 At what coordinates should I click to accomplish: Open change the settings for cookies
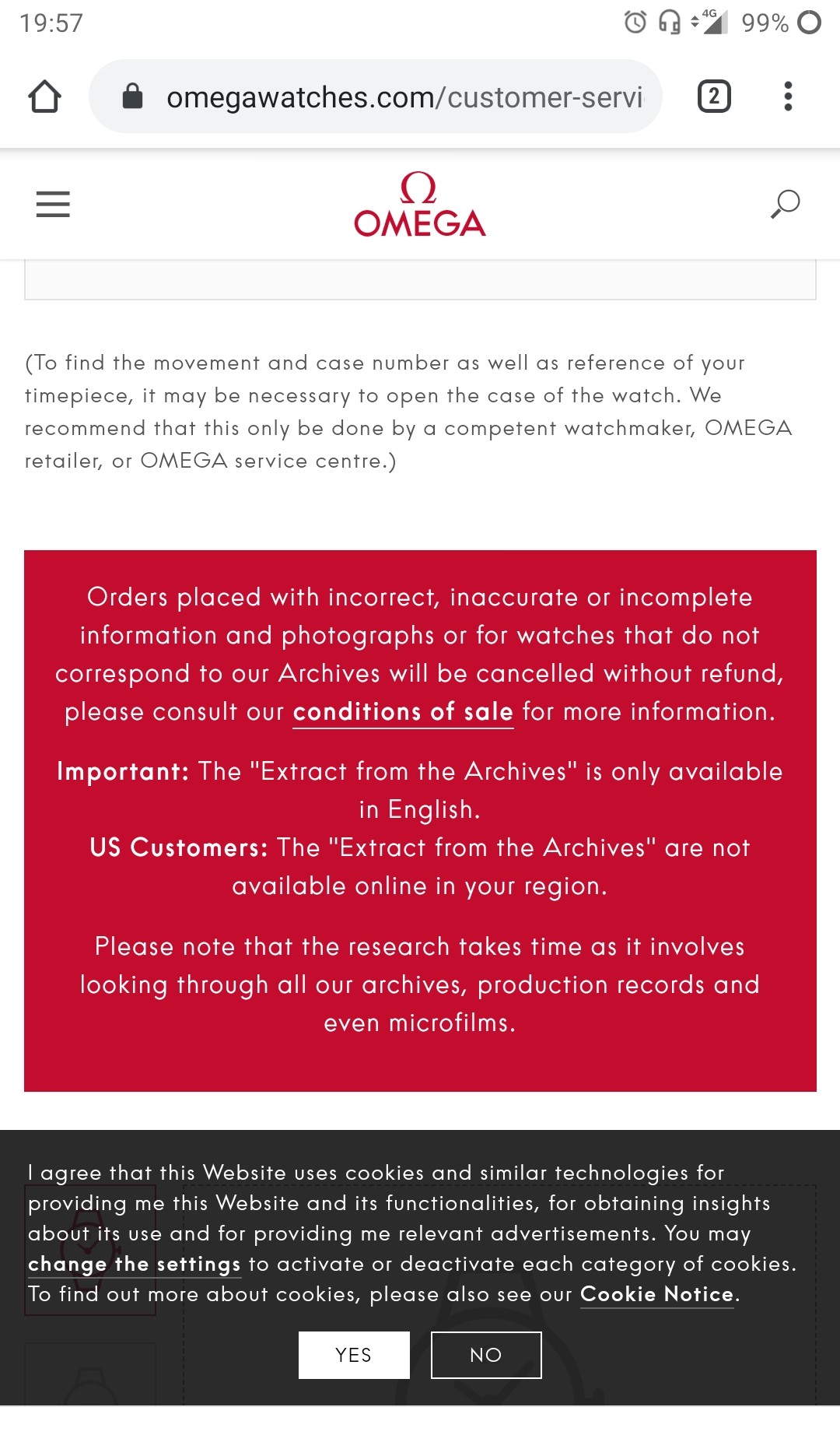click(134, 1264)
